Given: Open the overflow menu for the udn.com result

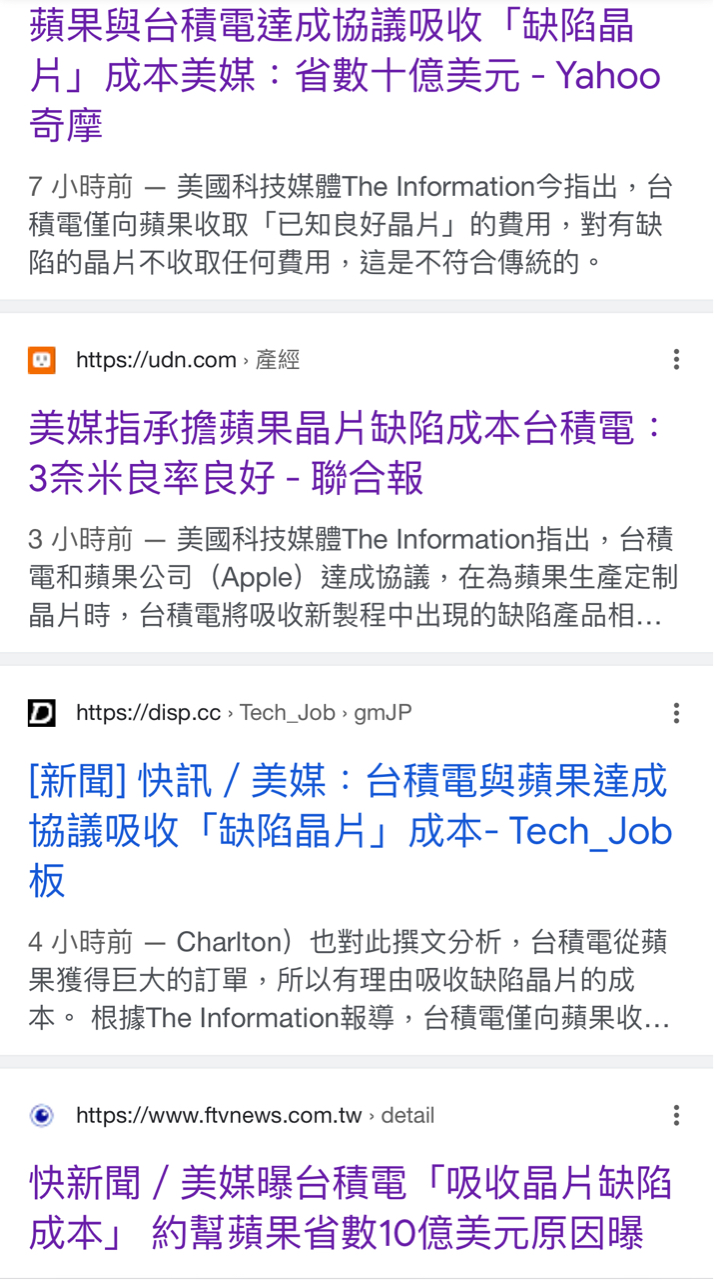Looking at the screenshot, I should point(677,360).
